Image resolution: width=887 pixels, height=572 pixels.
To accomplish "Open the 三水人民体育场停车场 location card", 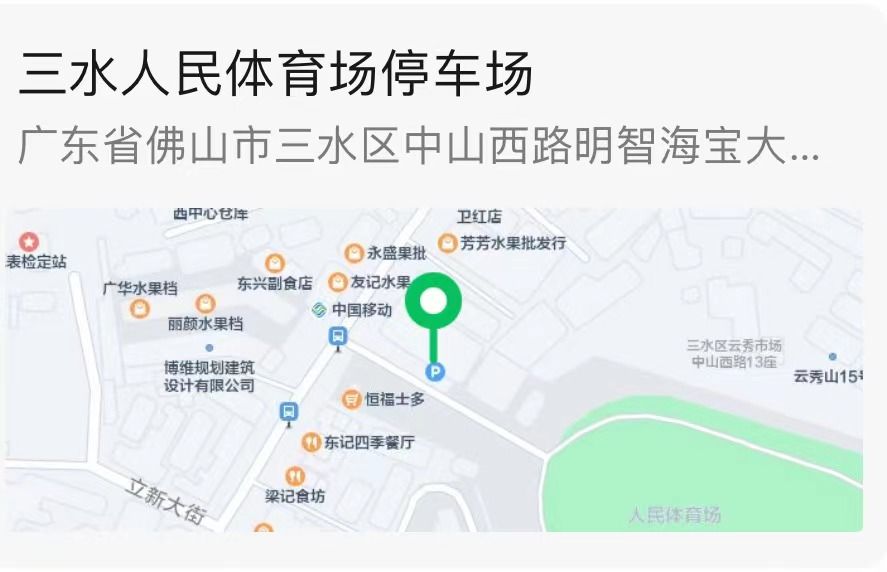I will pyautogui.click(x=276, y=76).
